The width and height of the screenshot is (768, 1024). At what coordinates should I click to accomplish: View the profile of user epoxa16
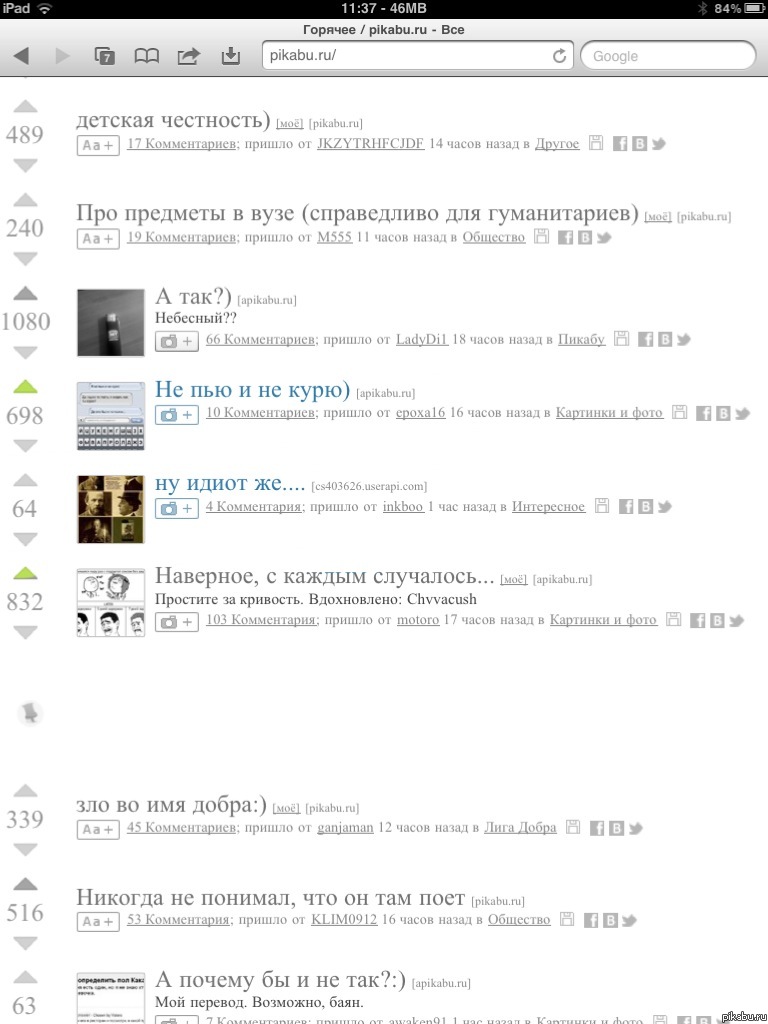[420, 413]
